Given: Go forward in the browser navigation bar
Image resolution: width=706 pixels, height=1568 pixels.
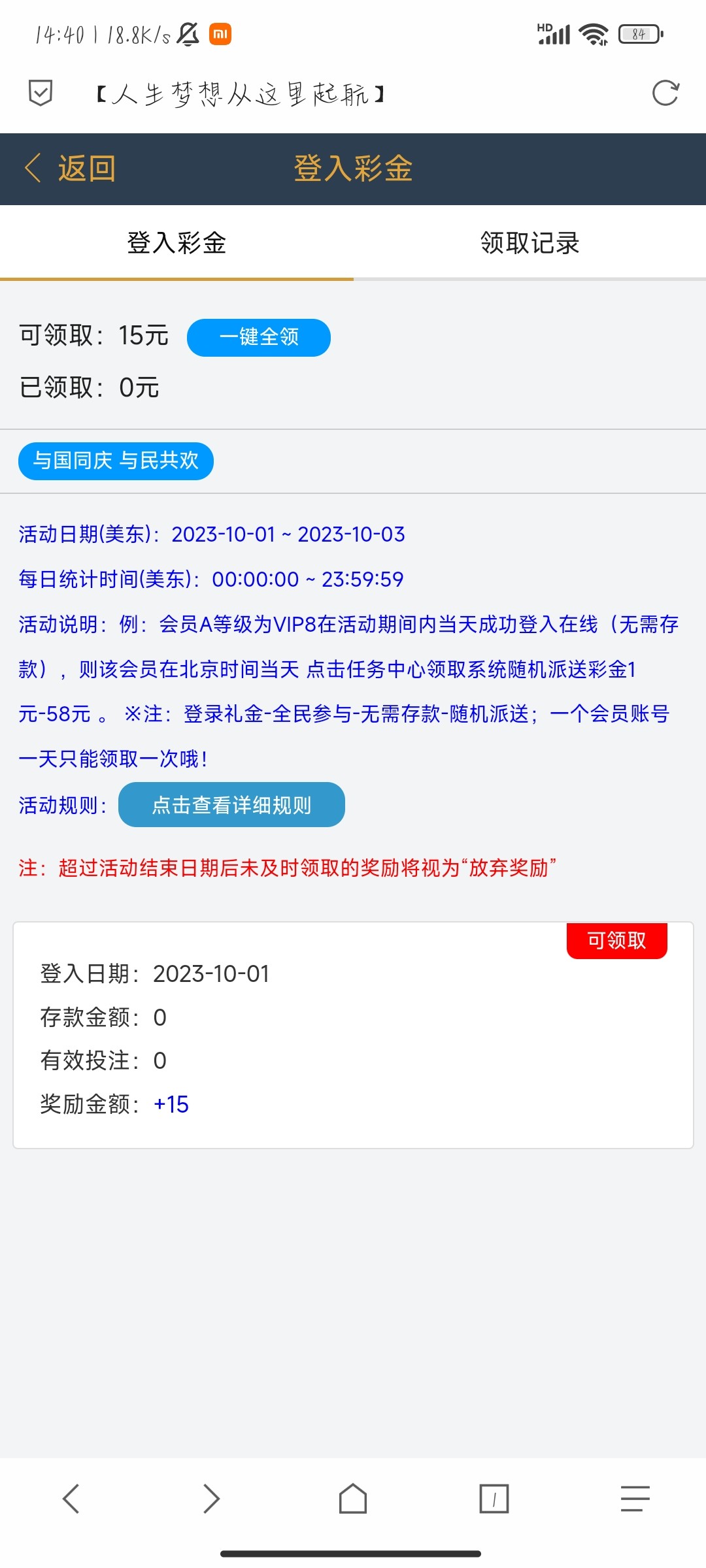Looking at the screenshot, I should pyautogui.click(x=212, y=1499).
